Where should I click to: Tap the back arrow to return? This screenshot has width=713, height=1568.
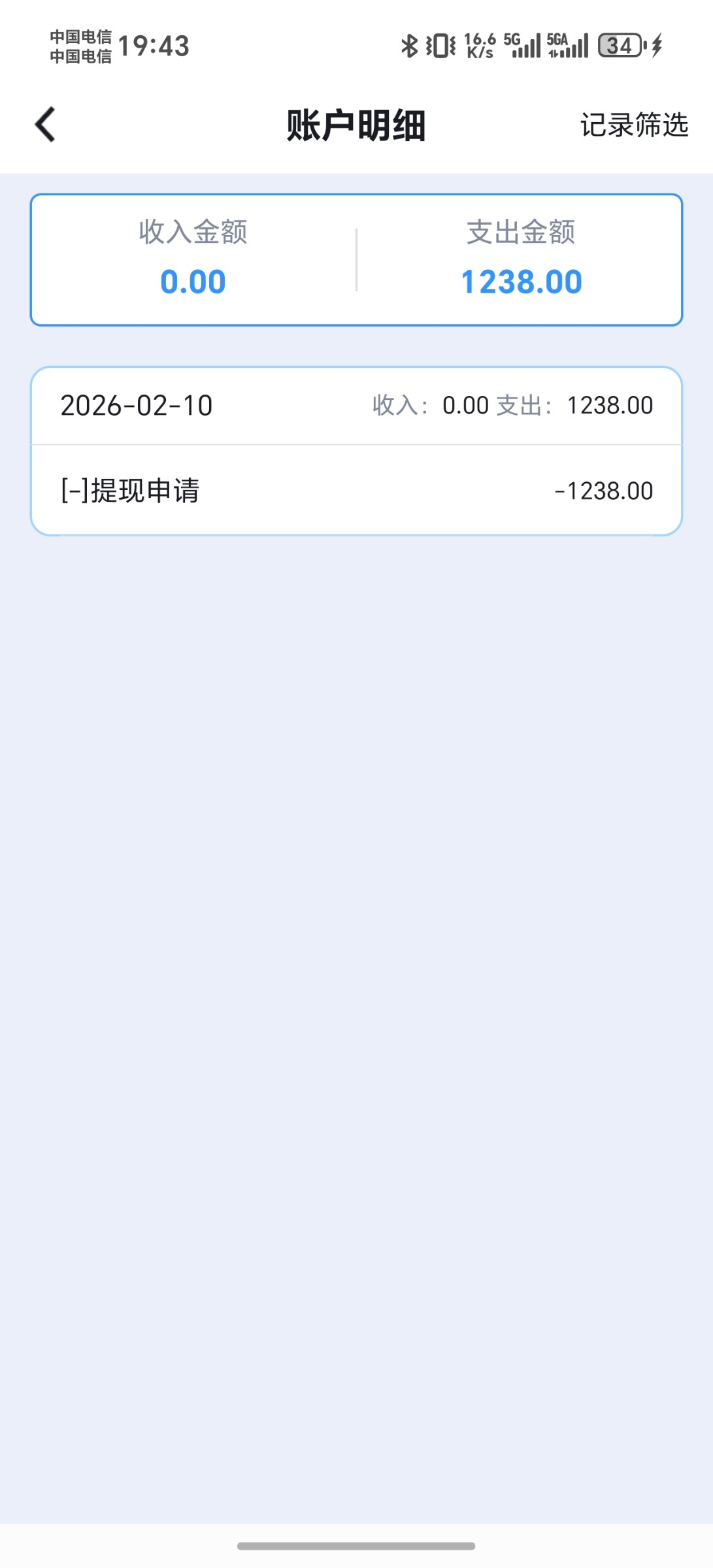point(46,124)
